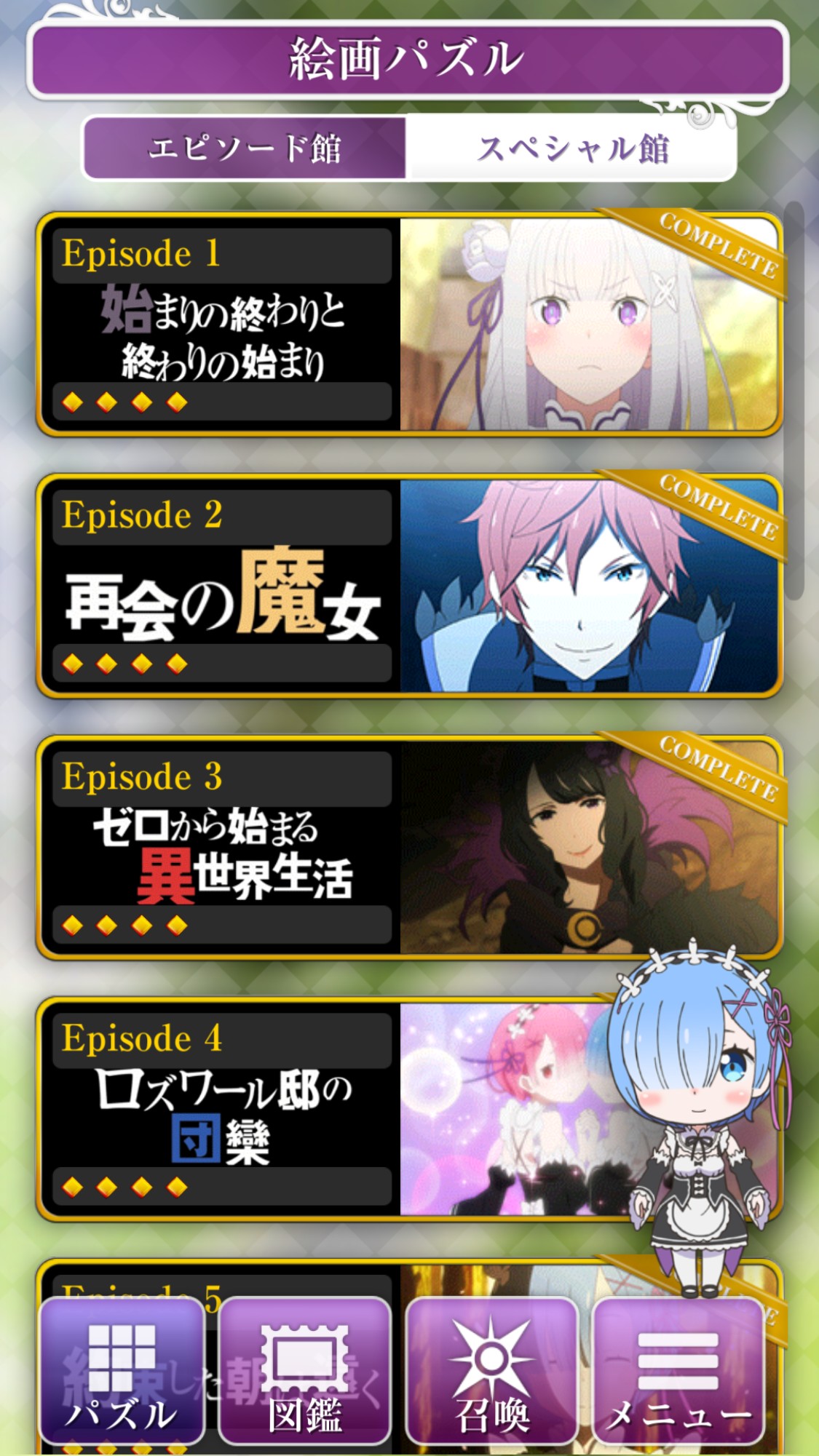This screenshot has height=1456, width=819.
Task: Open Episode 4 ロズワール邸の団欒 card
Action: [328, 1110]
